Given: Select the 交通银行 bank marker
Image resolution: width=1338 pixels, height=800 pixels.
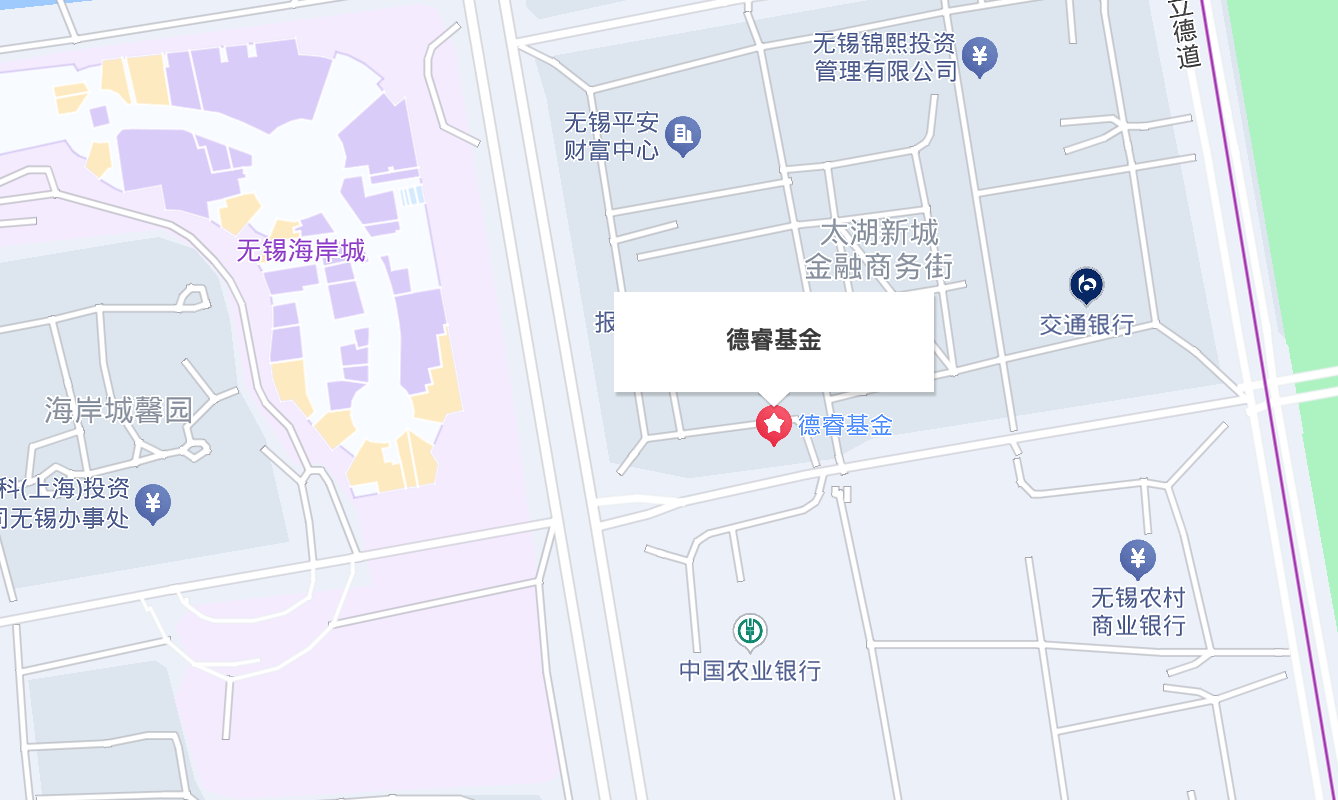Looking at the screenshot, I should tap(1086, 286).
